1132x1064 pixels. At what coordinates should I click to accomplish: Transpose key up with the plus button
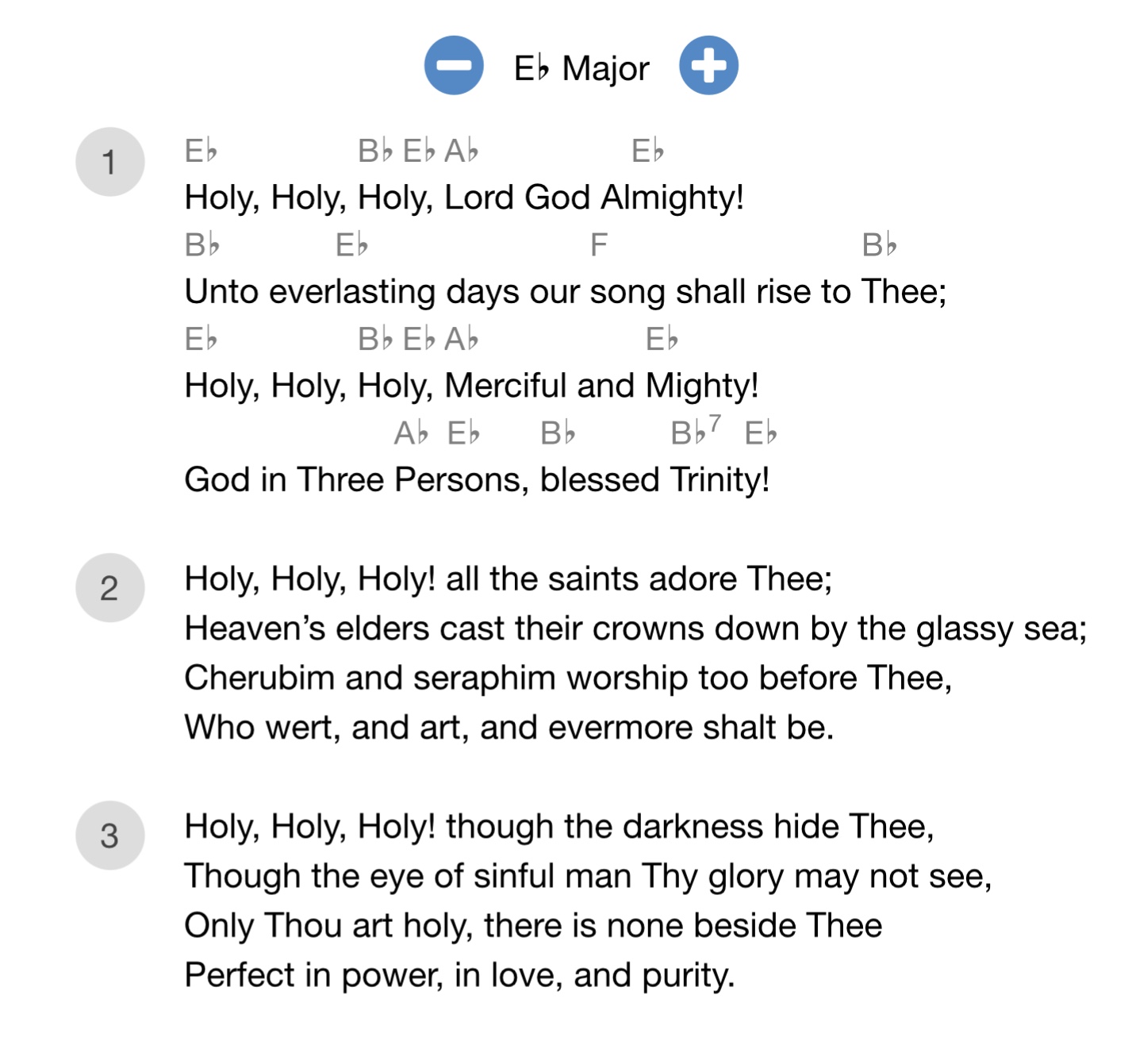click(x=708, y=66)
